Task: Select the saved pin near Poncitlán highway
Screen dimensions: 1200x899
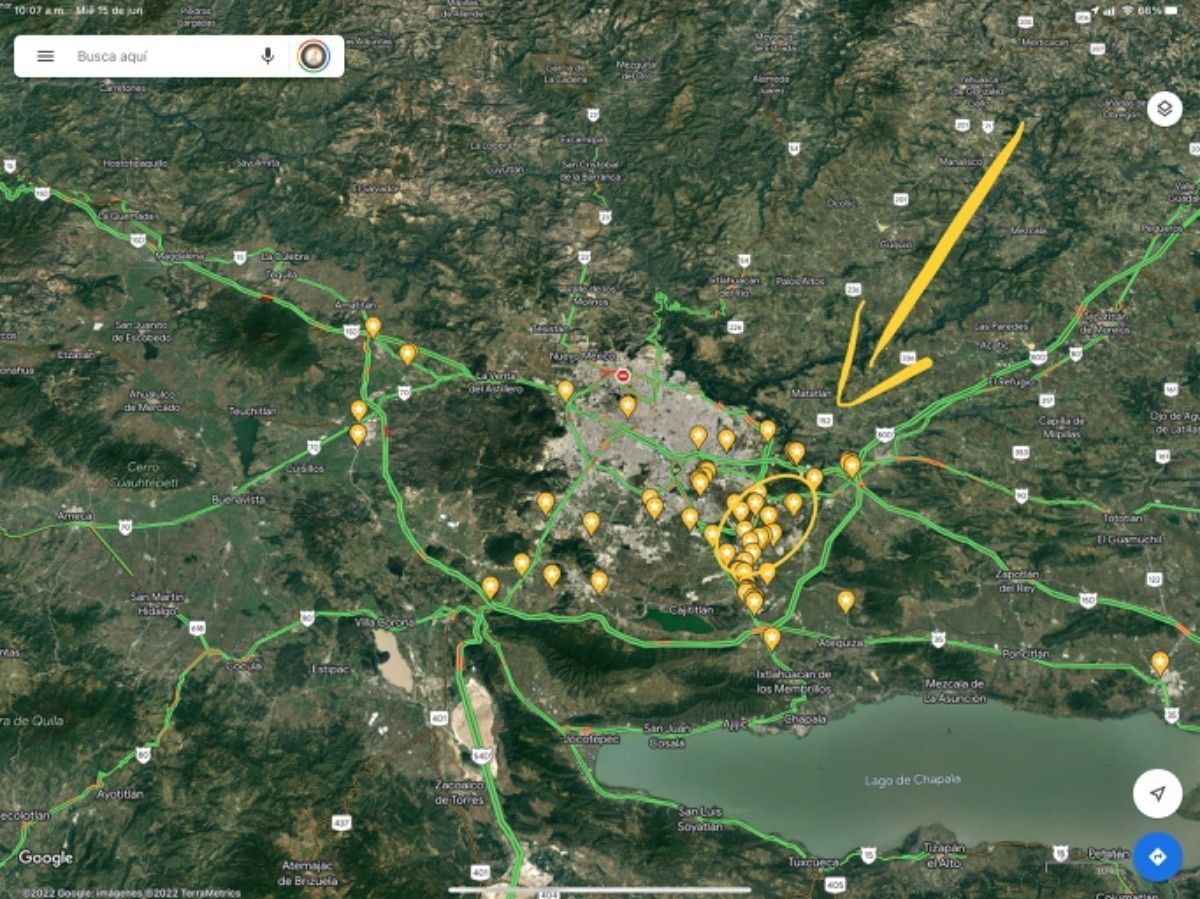Action: point(1159,662)
